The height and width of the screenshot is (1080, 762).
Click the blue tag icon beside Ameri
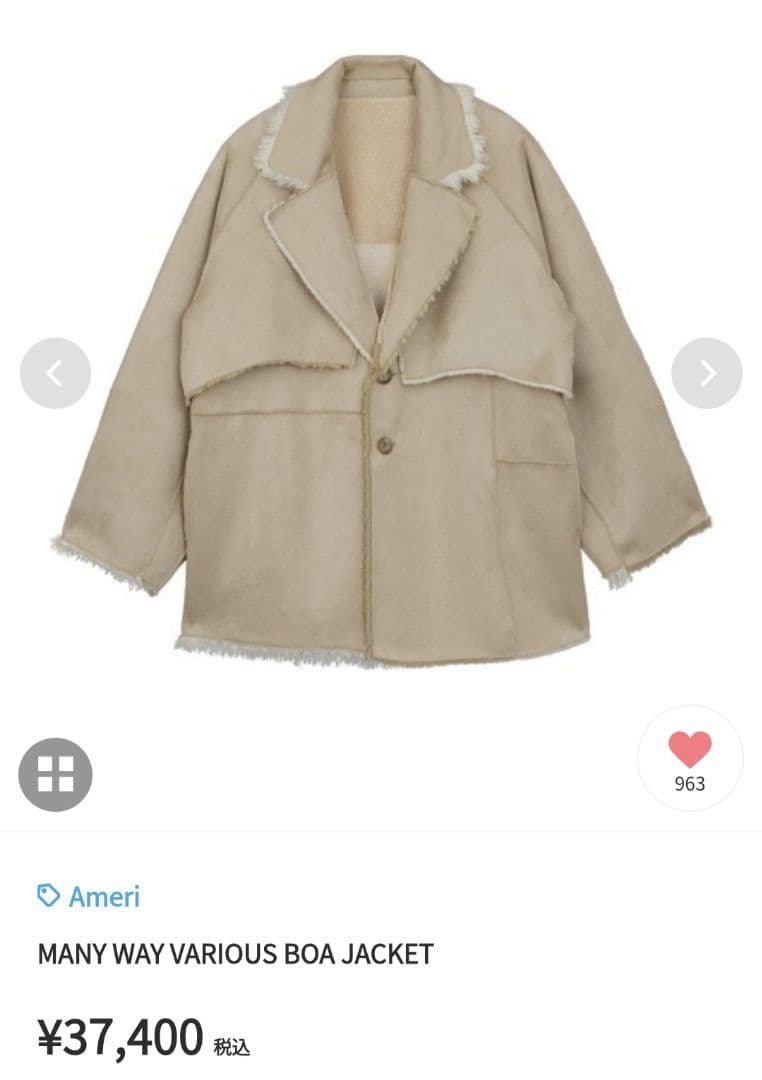pyautogui.click(x=49, y=897)
